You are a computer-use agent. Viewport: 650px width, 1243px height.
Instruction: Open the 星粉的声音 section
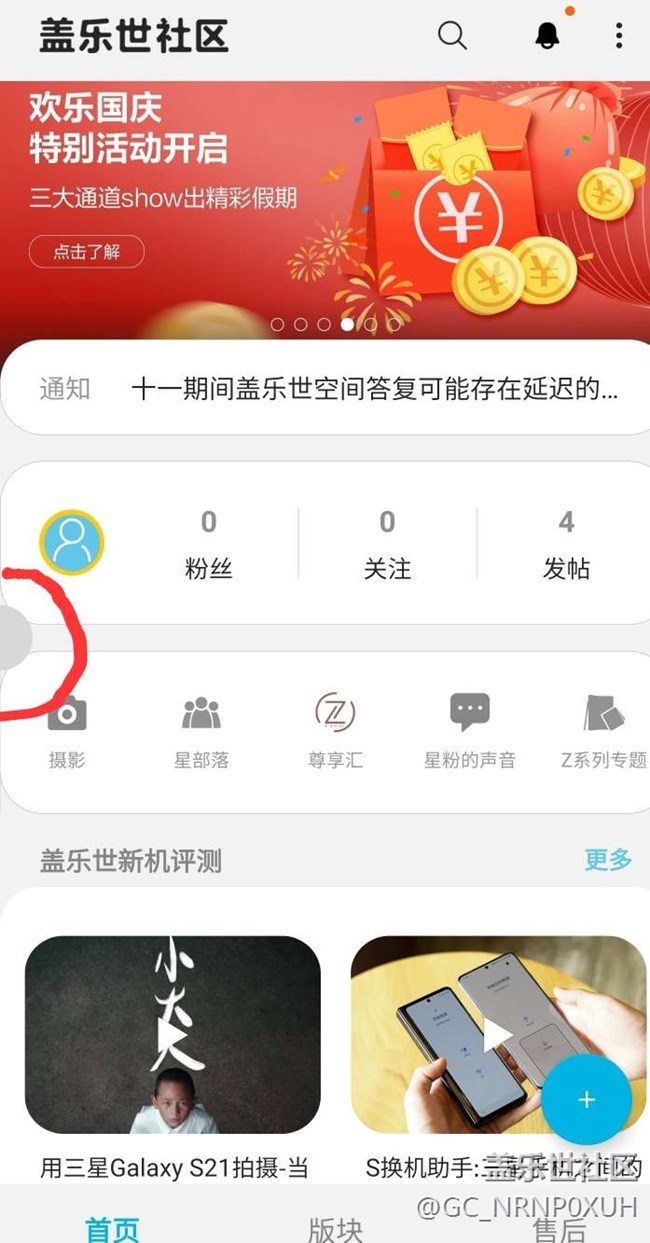pos(469,732)
